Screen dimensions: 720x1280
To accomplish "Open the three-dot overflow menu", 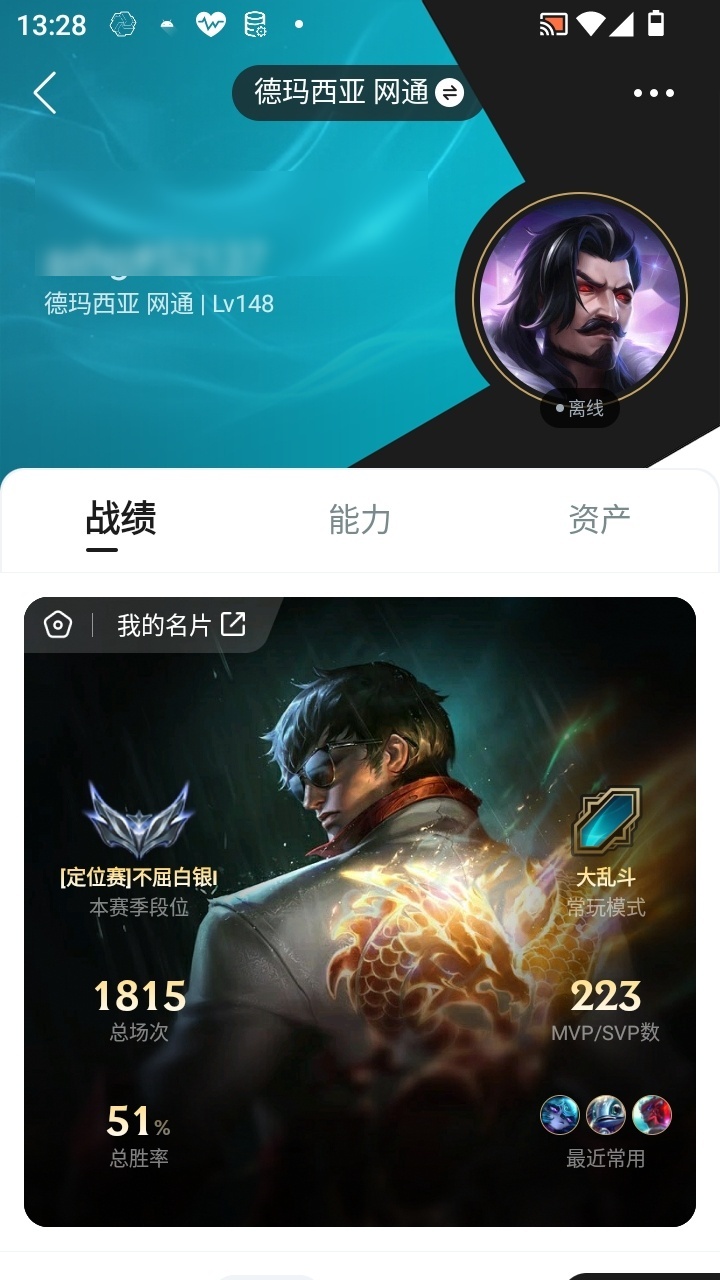I will point(654,93).
